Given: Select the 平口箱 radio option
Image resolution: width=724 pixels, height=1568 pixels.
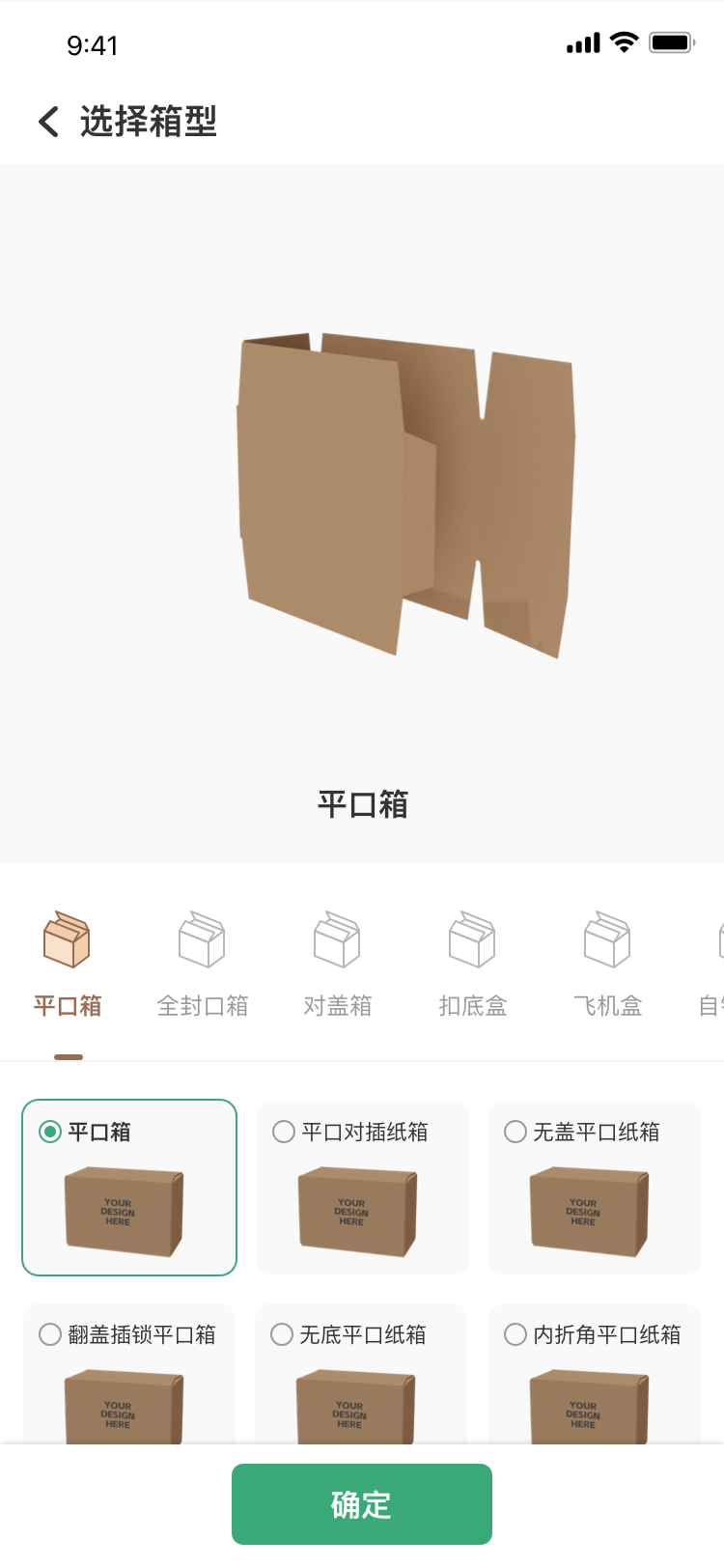Looking at the screenshot, I should pyautogui.click(x=50, y=1132).
